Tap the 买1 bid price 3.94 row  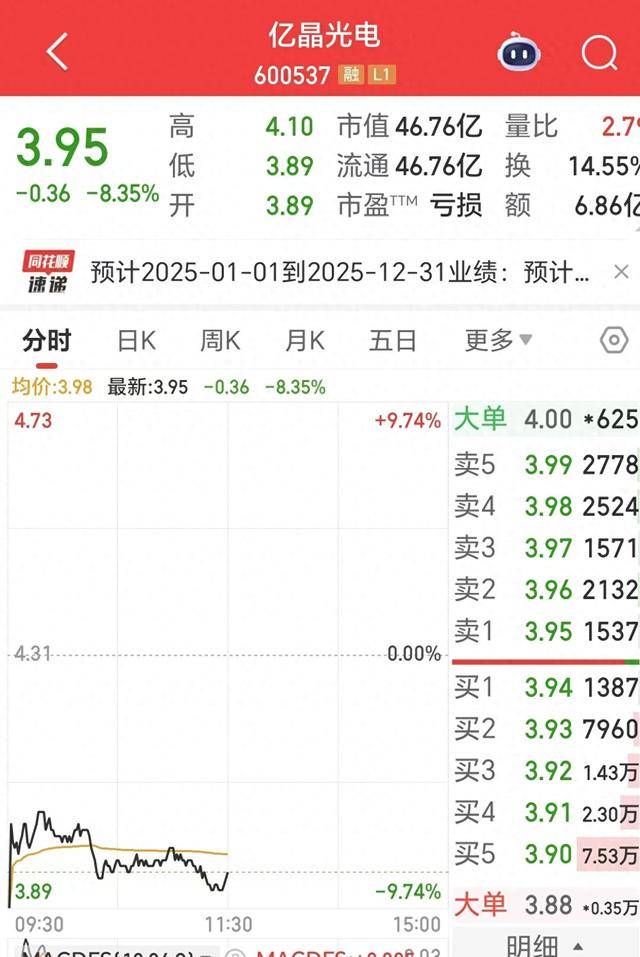(x=545, y=687)
